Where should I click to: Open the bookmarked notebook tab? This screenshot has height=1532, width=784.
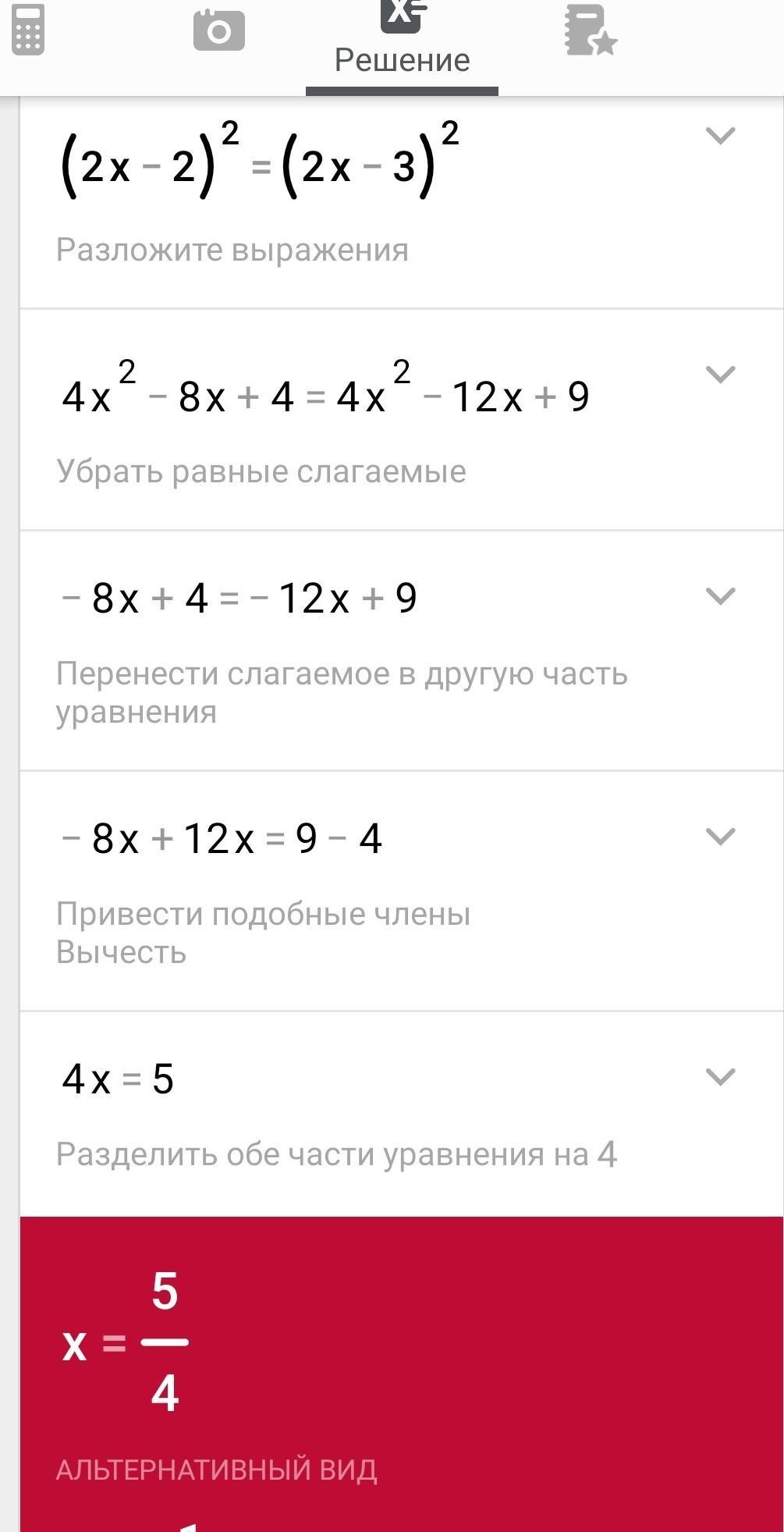(x=590, y=31)
